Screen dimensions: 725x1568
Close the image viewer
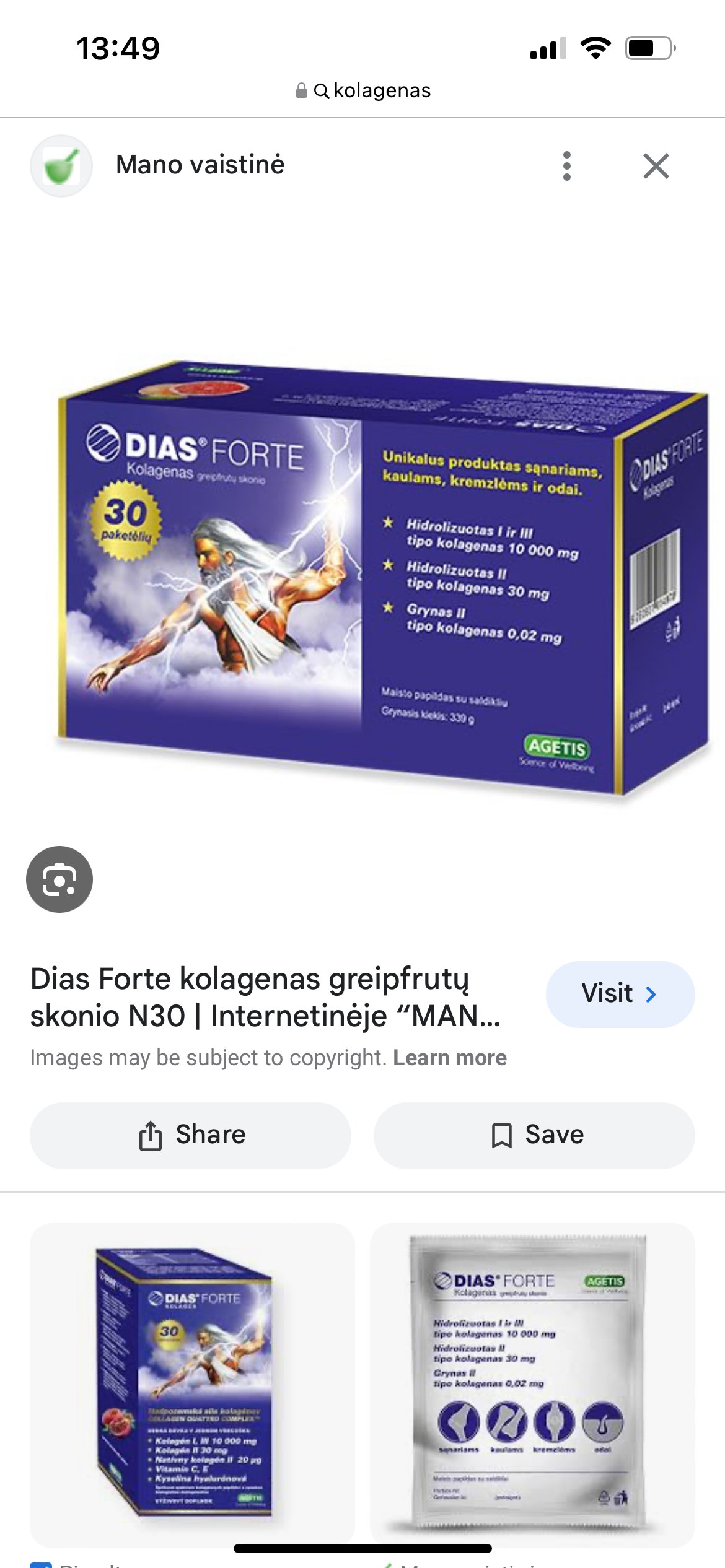click(656, 166)
